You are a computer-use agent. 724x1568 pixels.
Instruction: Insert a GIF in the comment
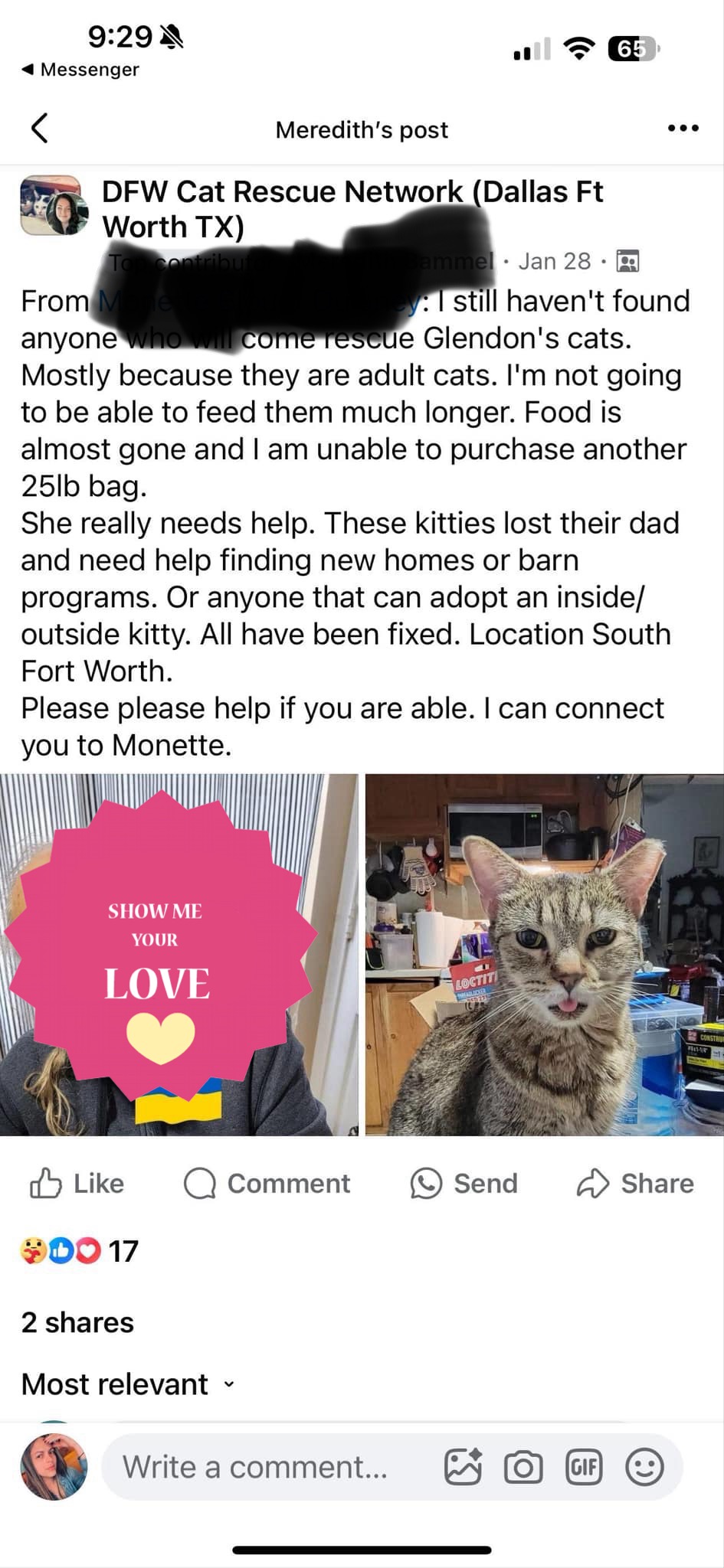[x=584, y=1467]
